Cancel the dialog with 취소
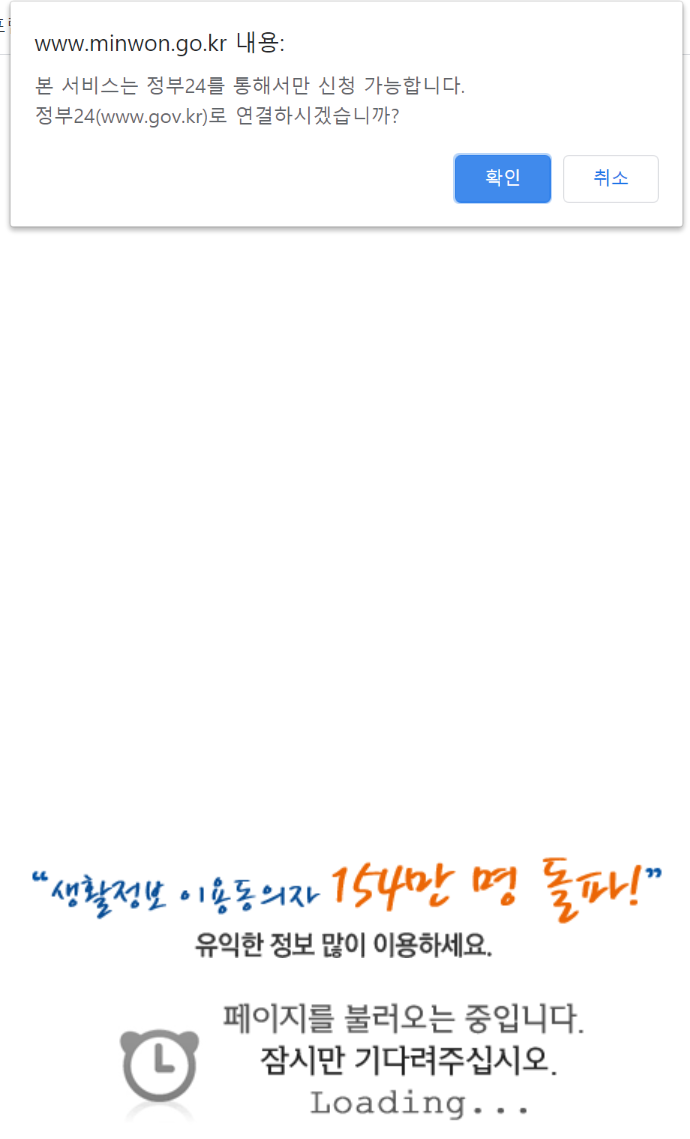The width and height of the screenshot is (690, 1139). pos(610,178)
